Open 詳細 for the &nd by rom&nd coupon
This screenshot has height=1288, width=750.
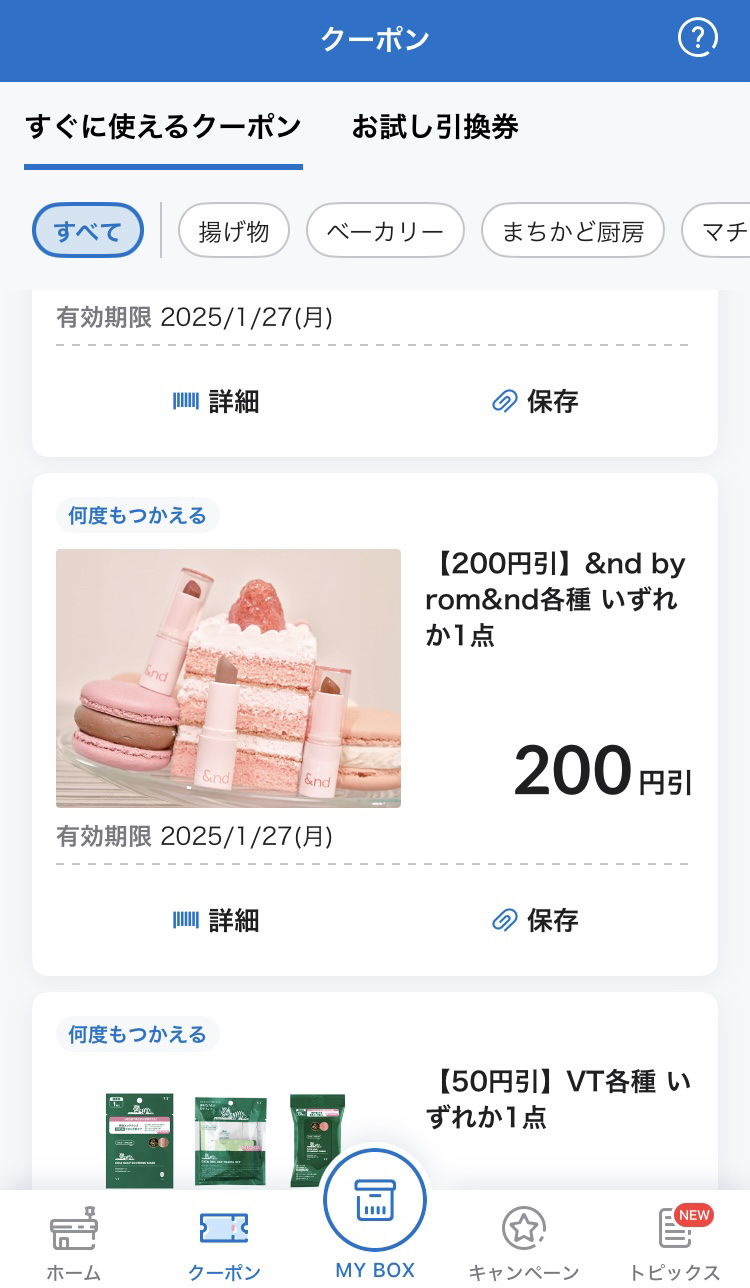pos(216,920)
